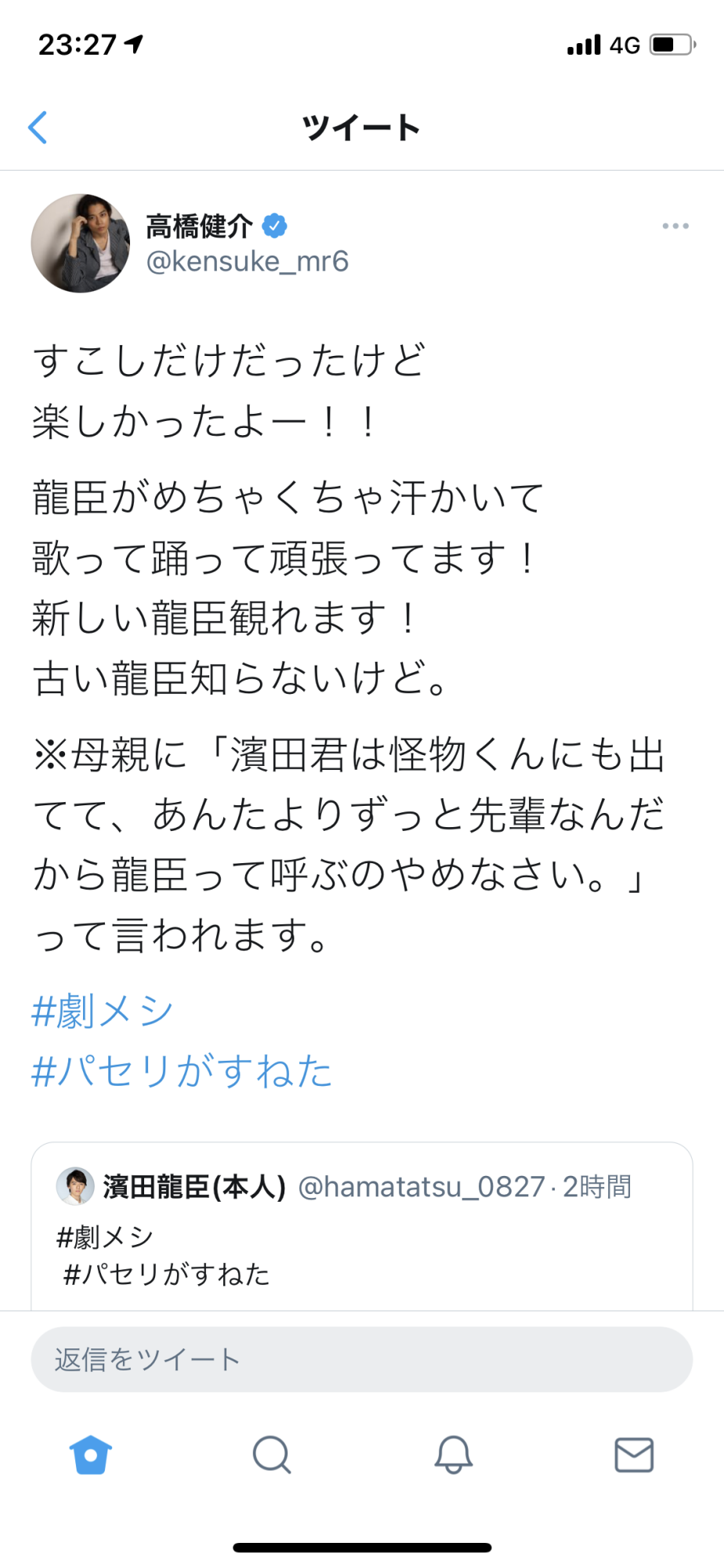Open the @kensuke_mr6 profile handle
This screenshot has width=724, height=1568.
[x=247, y=261]
